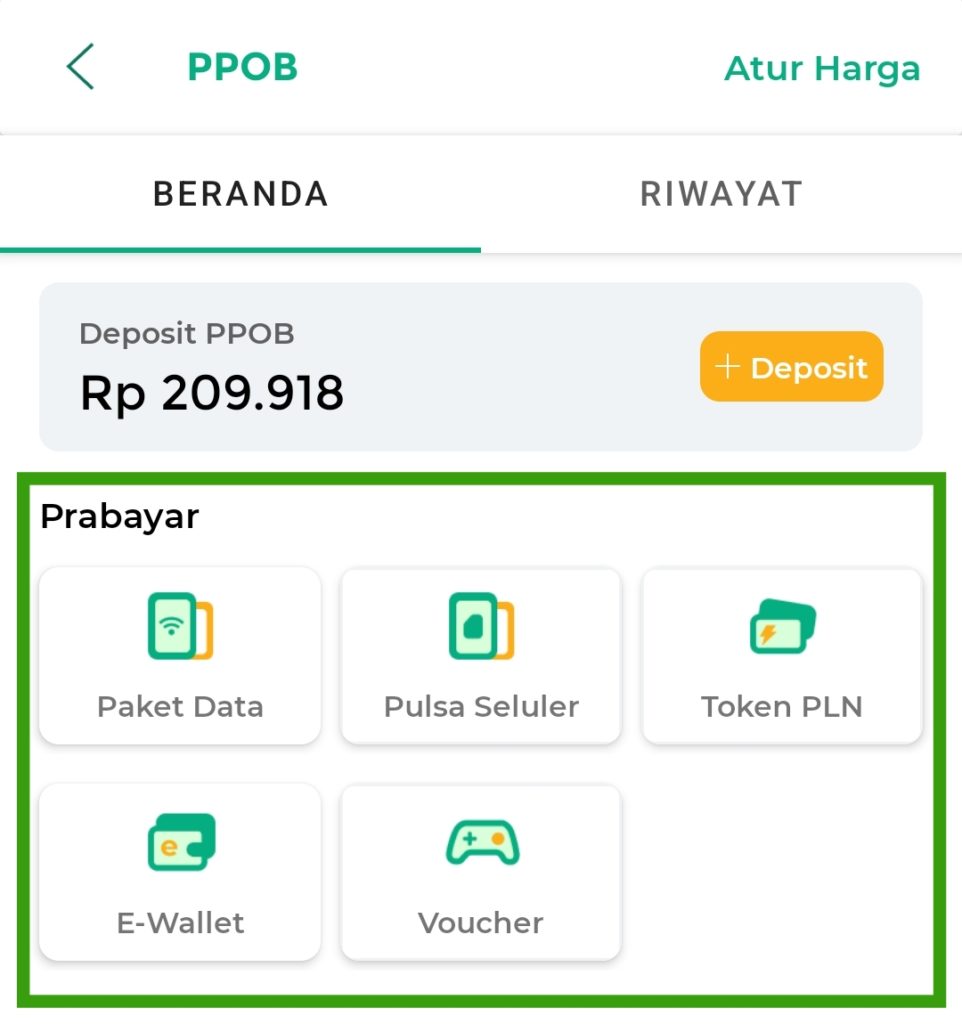Click the PPOB title in the header
Image resolution: width=962 pixels, height=1024 pixels.
[x=243, y=67]
